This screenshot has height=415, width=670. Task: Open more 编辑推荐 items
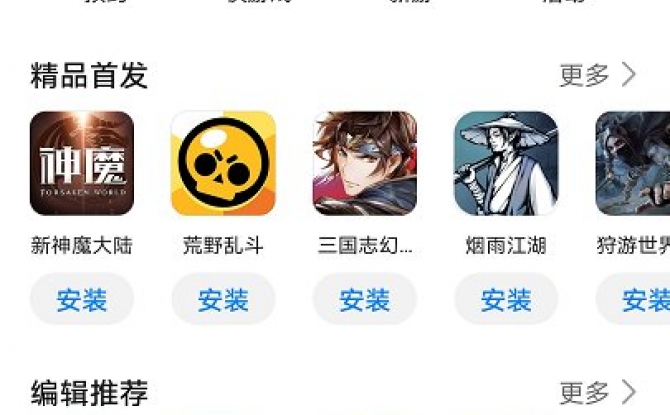click(x=597, y=391)
